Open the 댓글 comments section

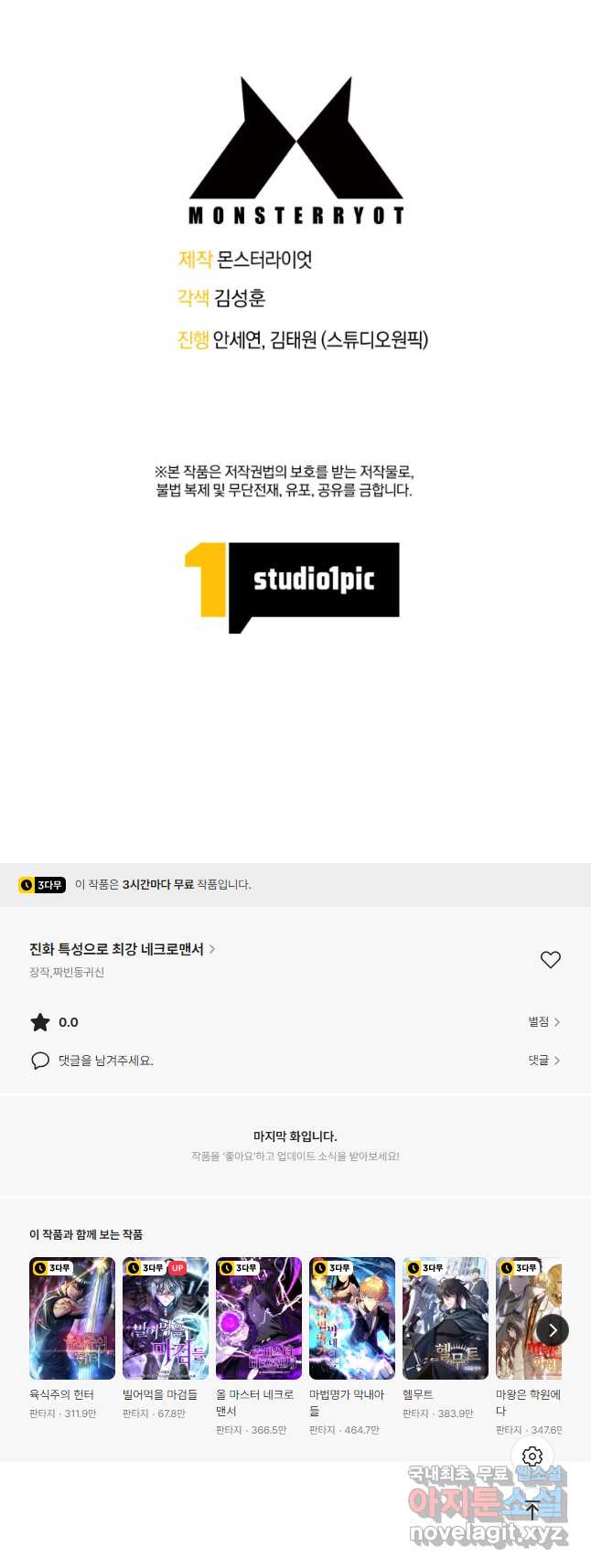[543, 1060]
